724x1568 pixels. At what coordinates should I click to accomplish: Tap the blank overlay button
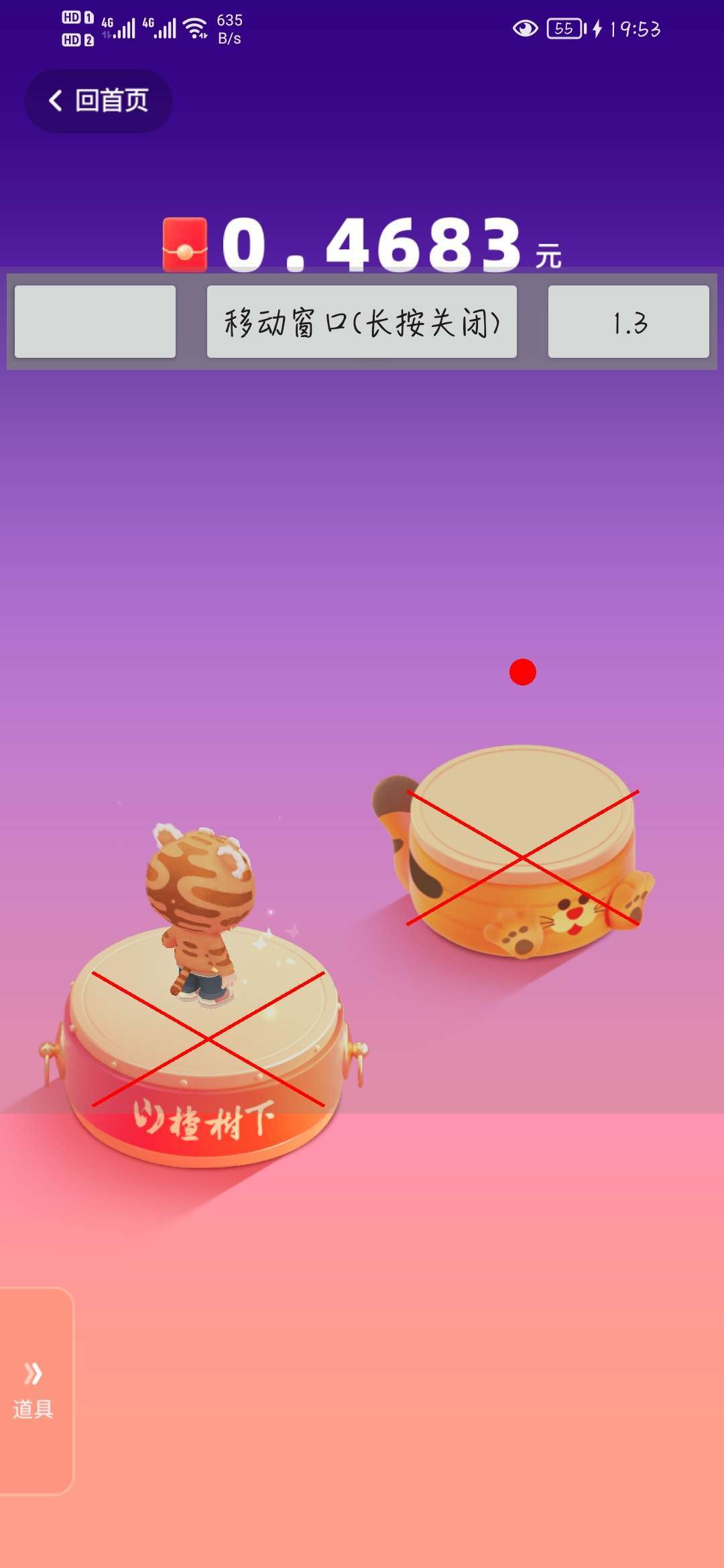click(x=95, y=322)
